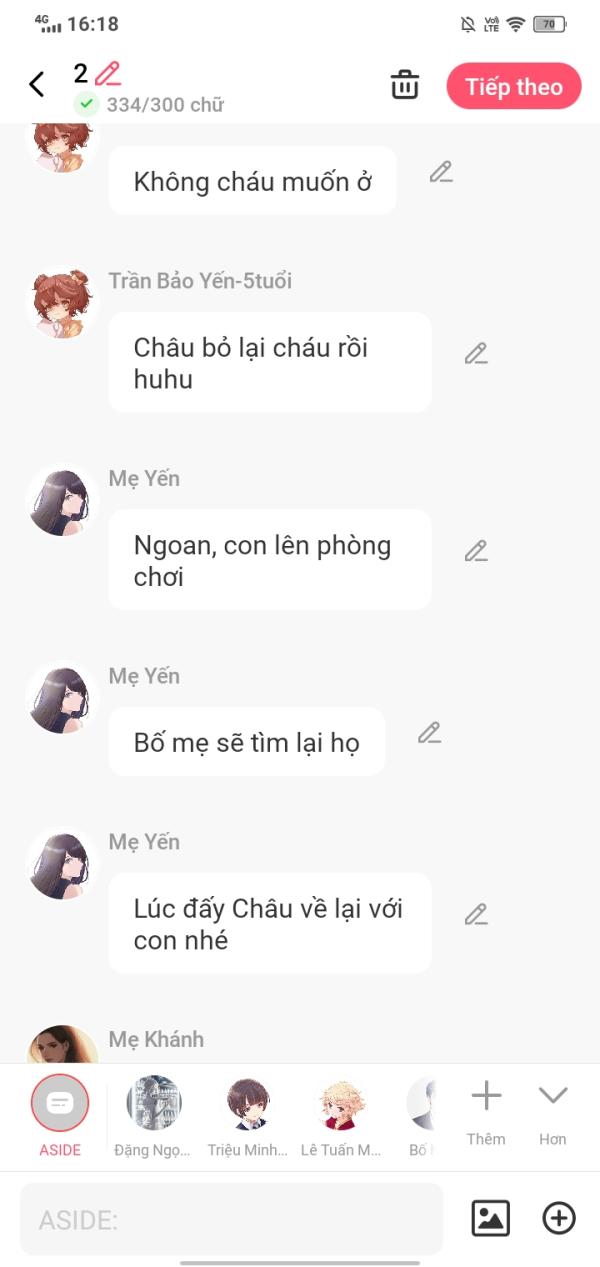
Task: Choose character Đặng Ngọ… as speaker
Action: (154, 1105)
